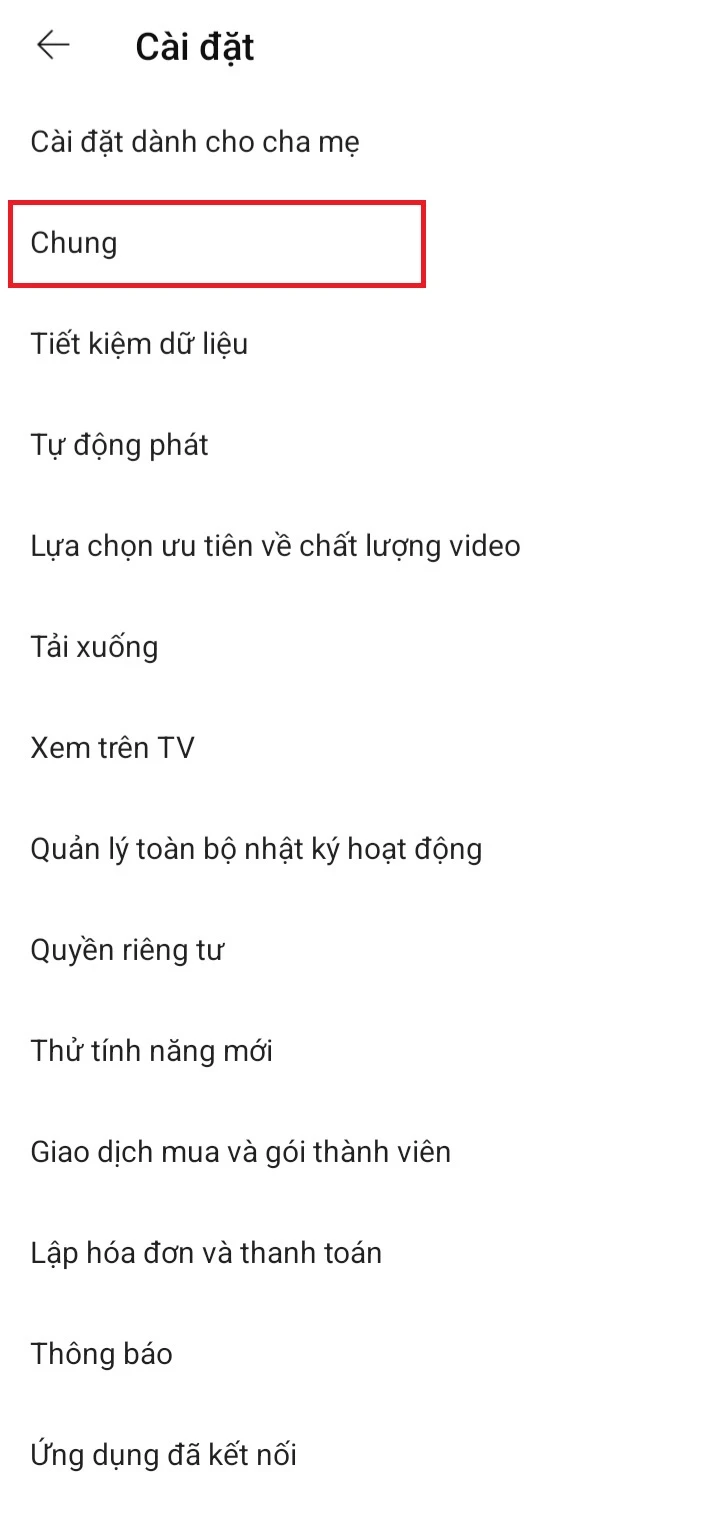Open the Tải xuống section
The image size is (720, 1516).
(95, 646)
